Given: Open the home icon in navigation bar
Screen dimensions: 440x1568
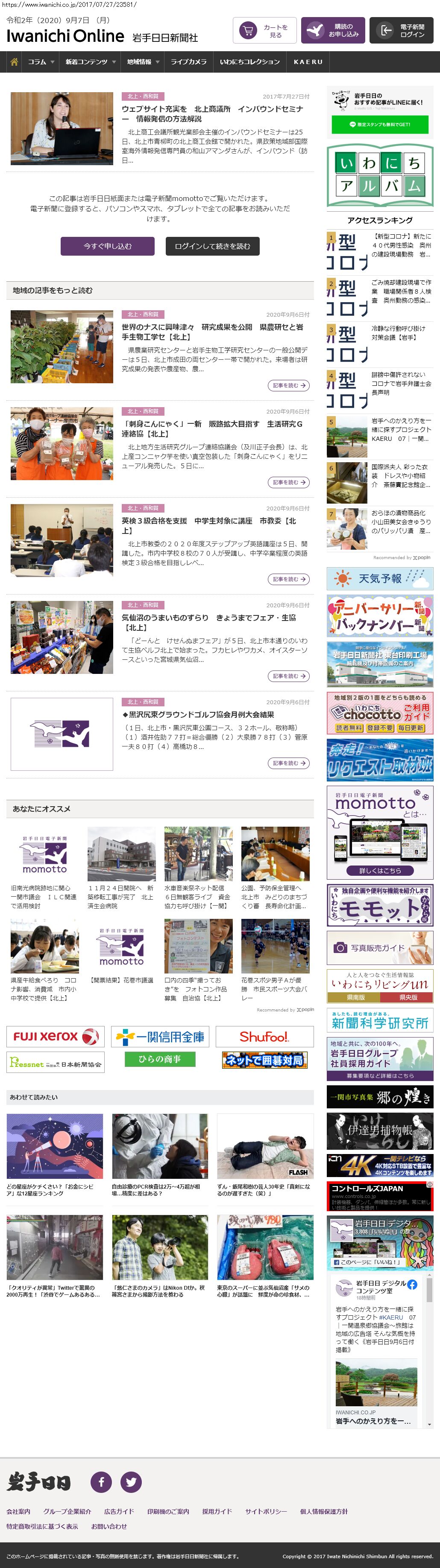Looking at the screenshot, I should (14, 62).
